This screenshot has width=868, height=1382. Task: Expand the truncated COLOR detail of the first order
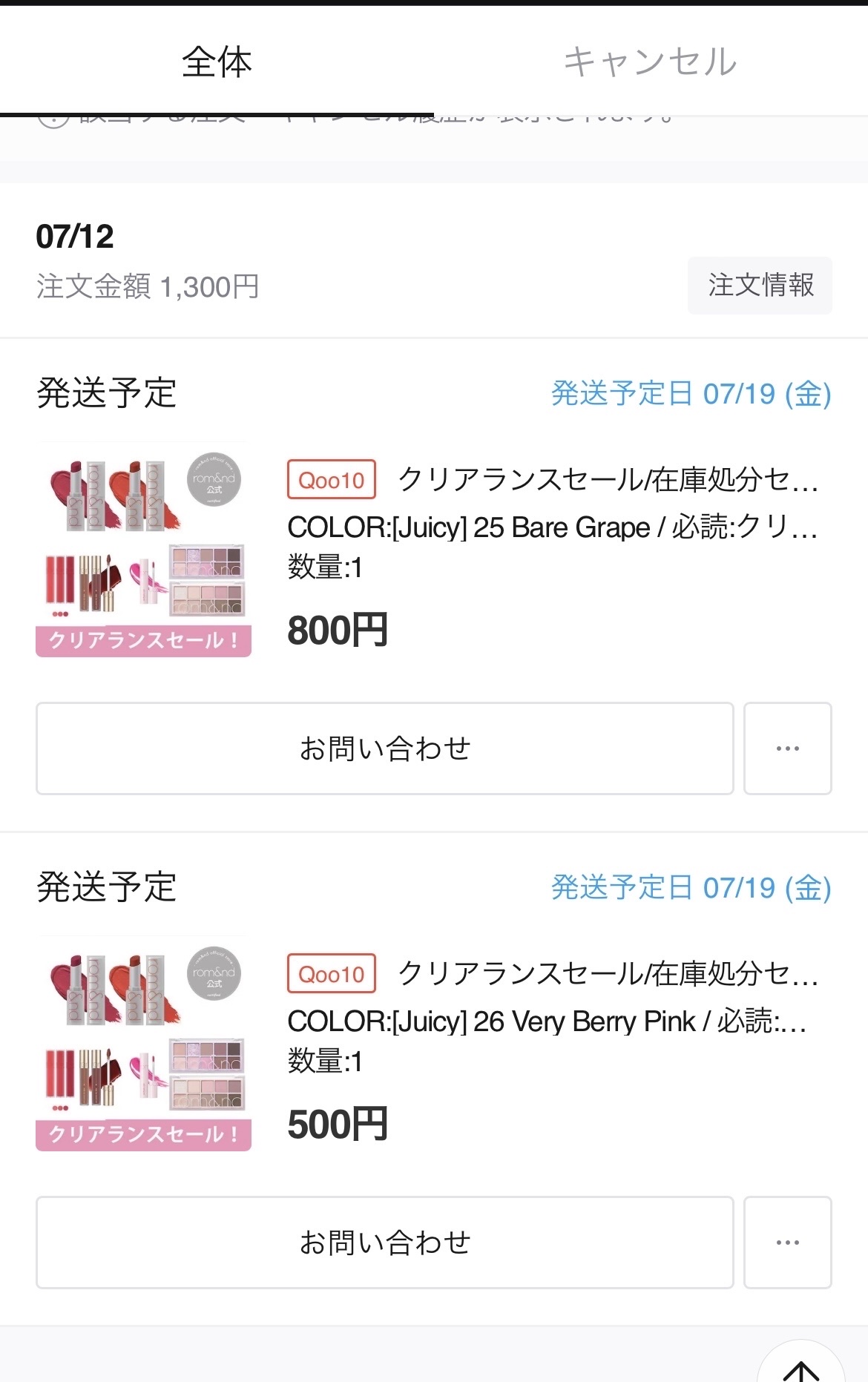[549, 527]
